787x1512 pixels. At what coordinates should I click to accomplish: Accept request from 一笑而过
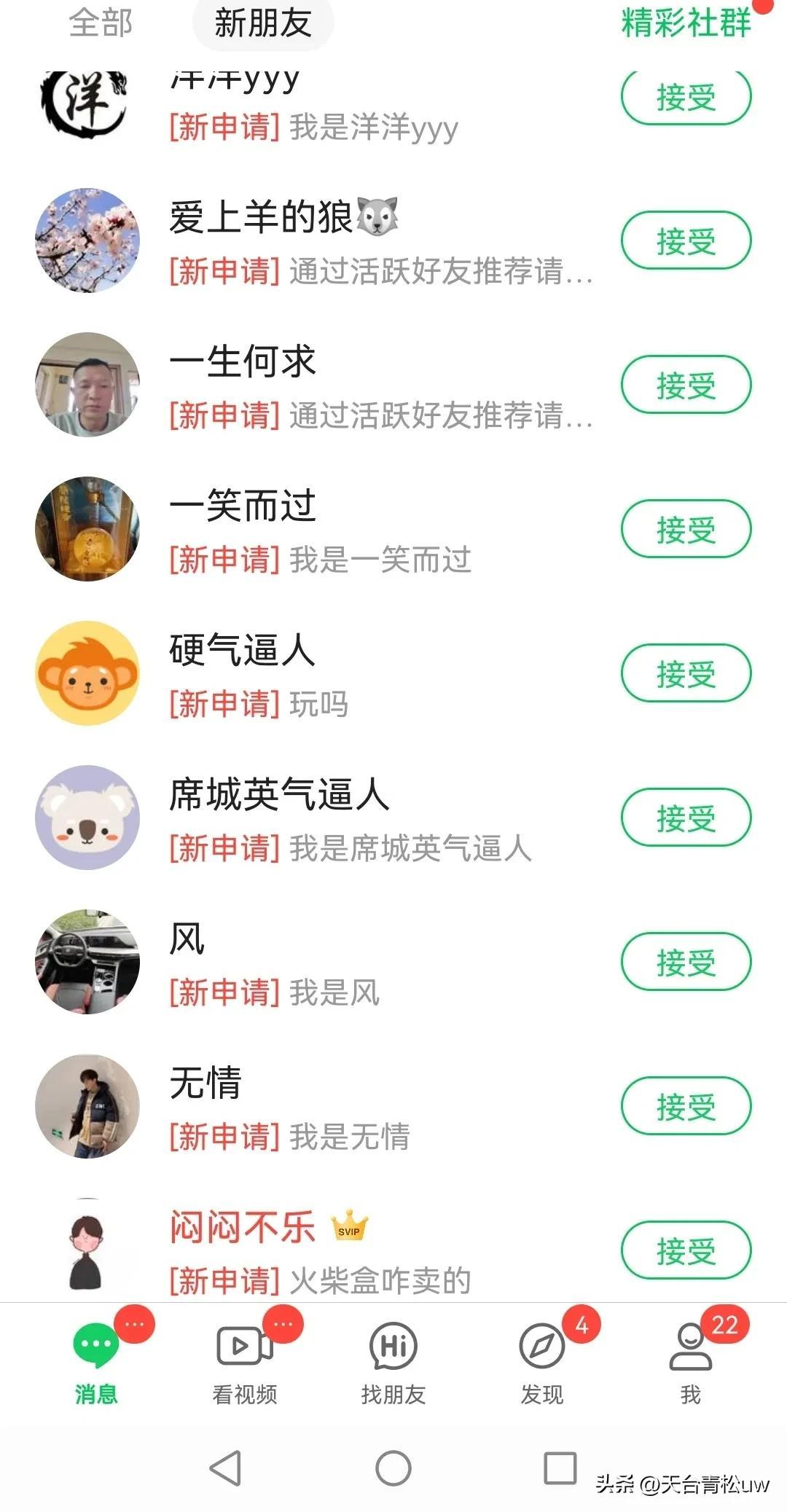click(685, 530)
